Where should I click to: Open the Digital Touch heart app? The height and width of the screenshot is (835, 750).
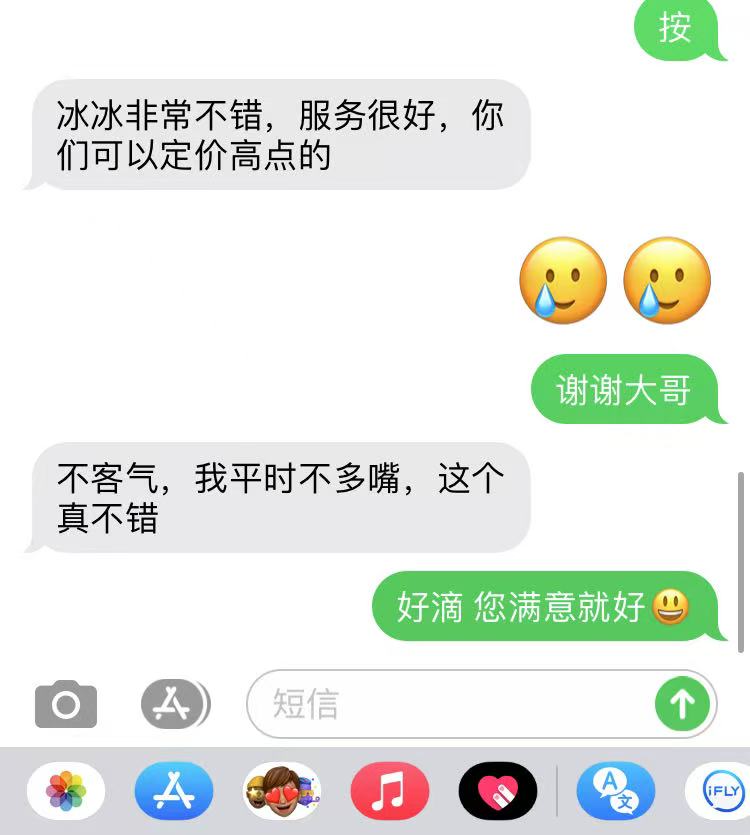point(498,792)
